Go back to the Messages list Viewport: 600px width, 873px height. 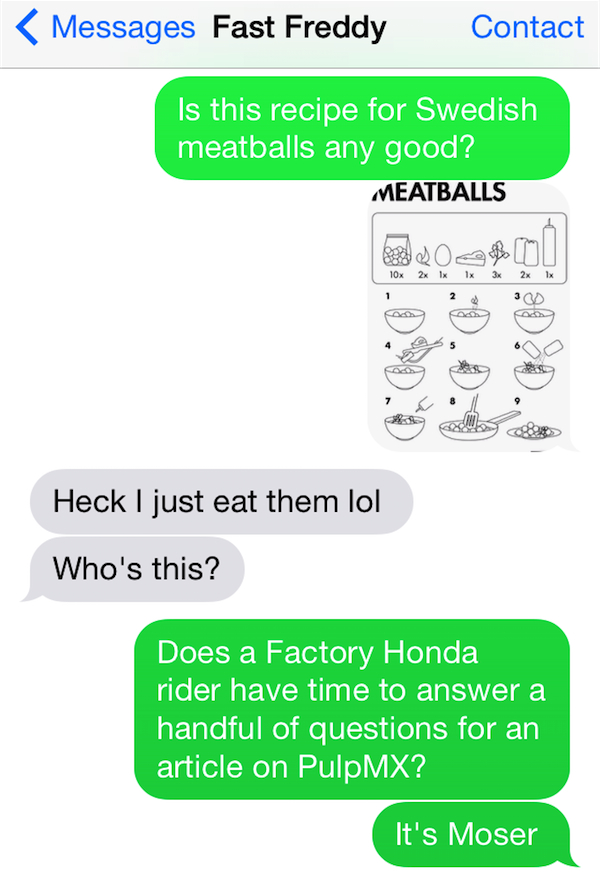click(x=105, y=28)
